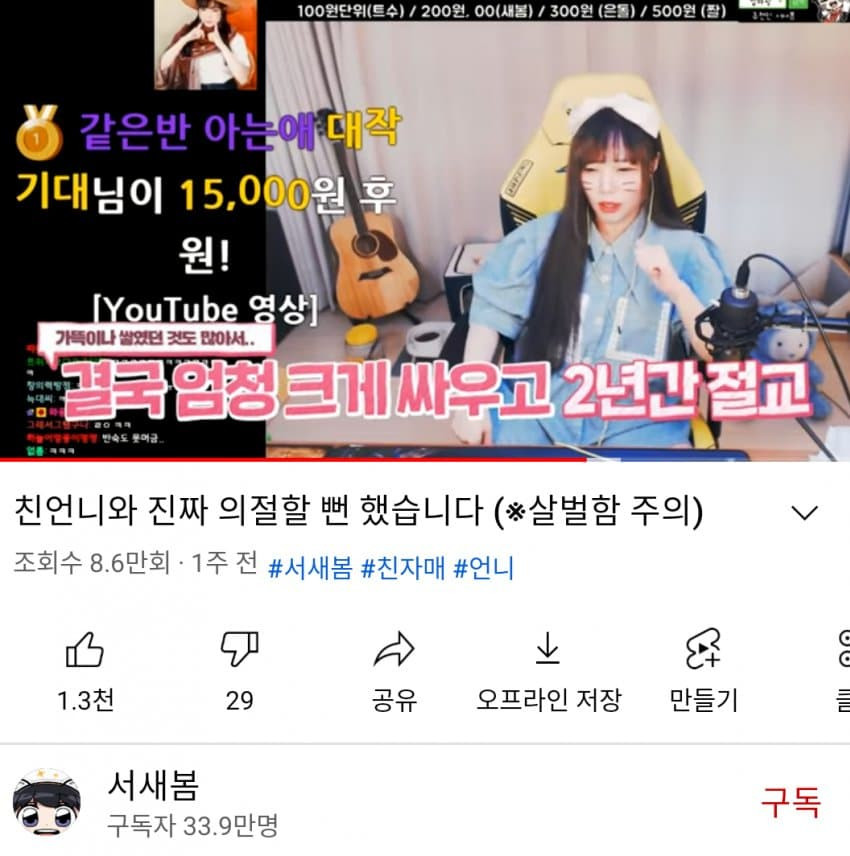Expand the video description chevron

click(804, 514)
